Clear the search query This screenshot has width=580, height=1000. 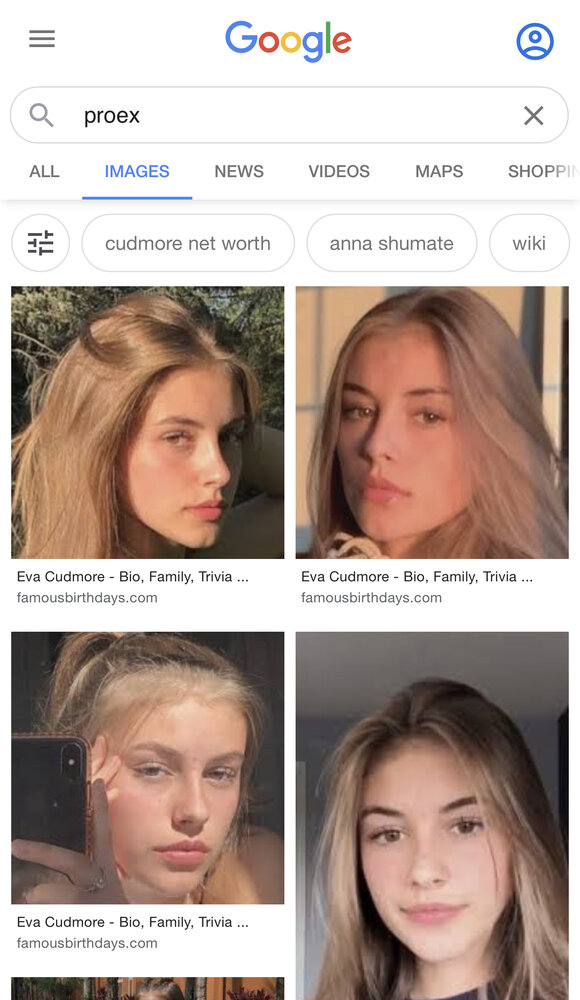tap(533, 115)
